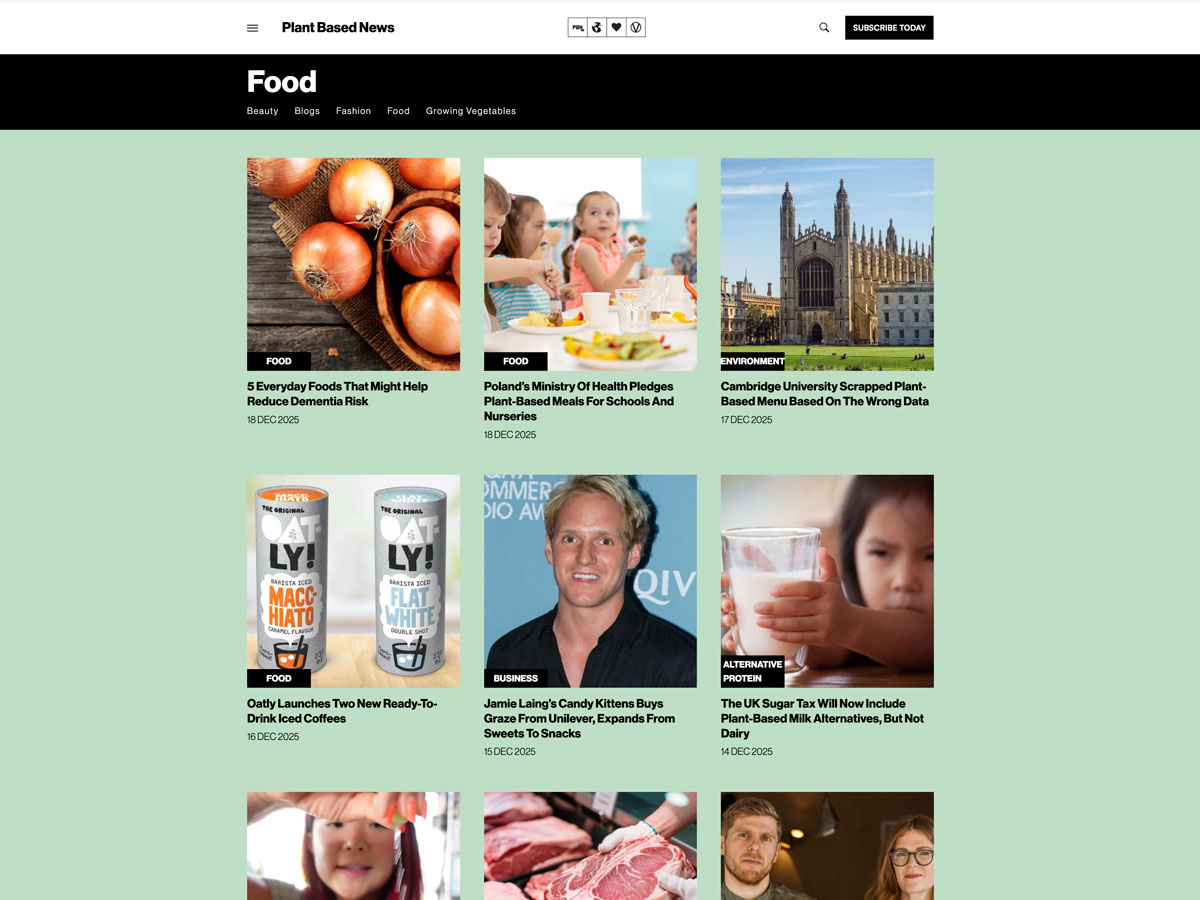Tap Subscribe Today button
The image size is (1200, 900).
889,28
